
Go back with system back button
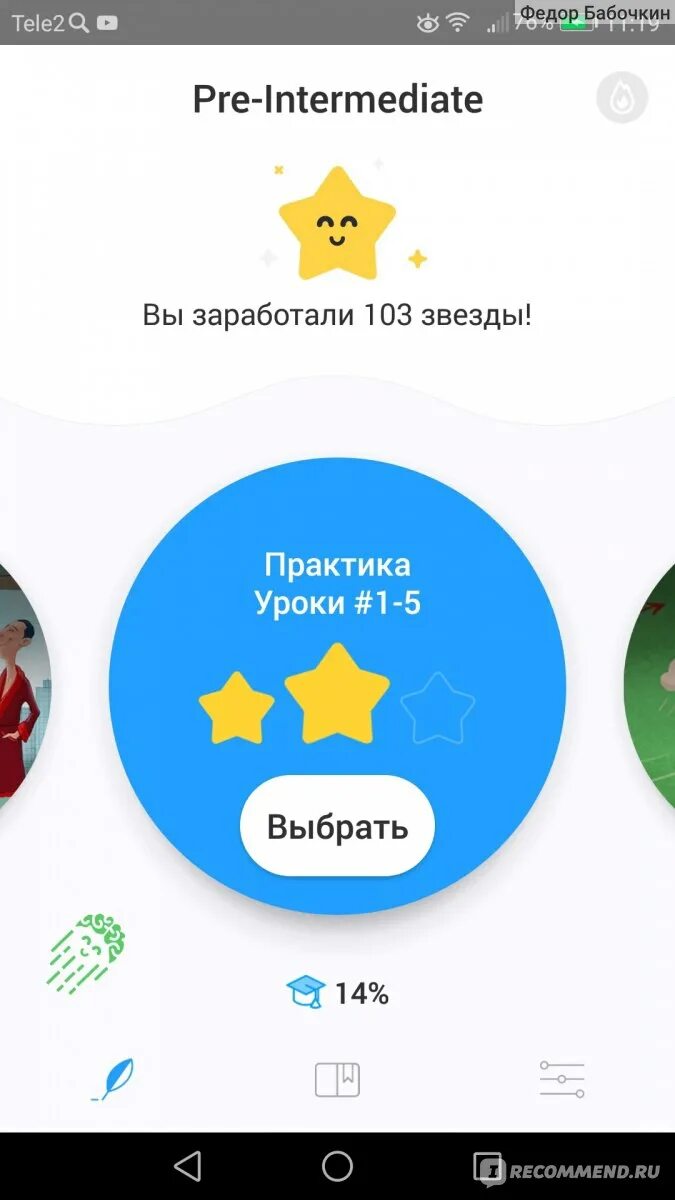pos(187,1166)
